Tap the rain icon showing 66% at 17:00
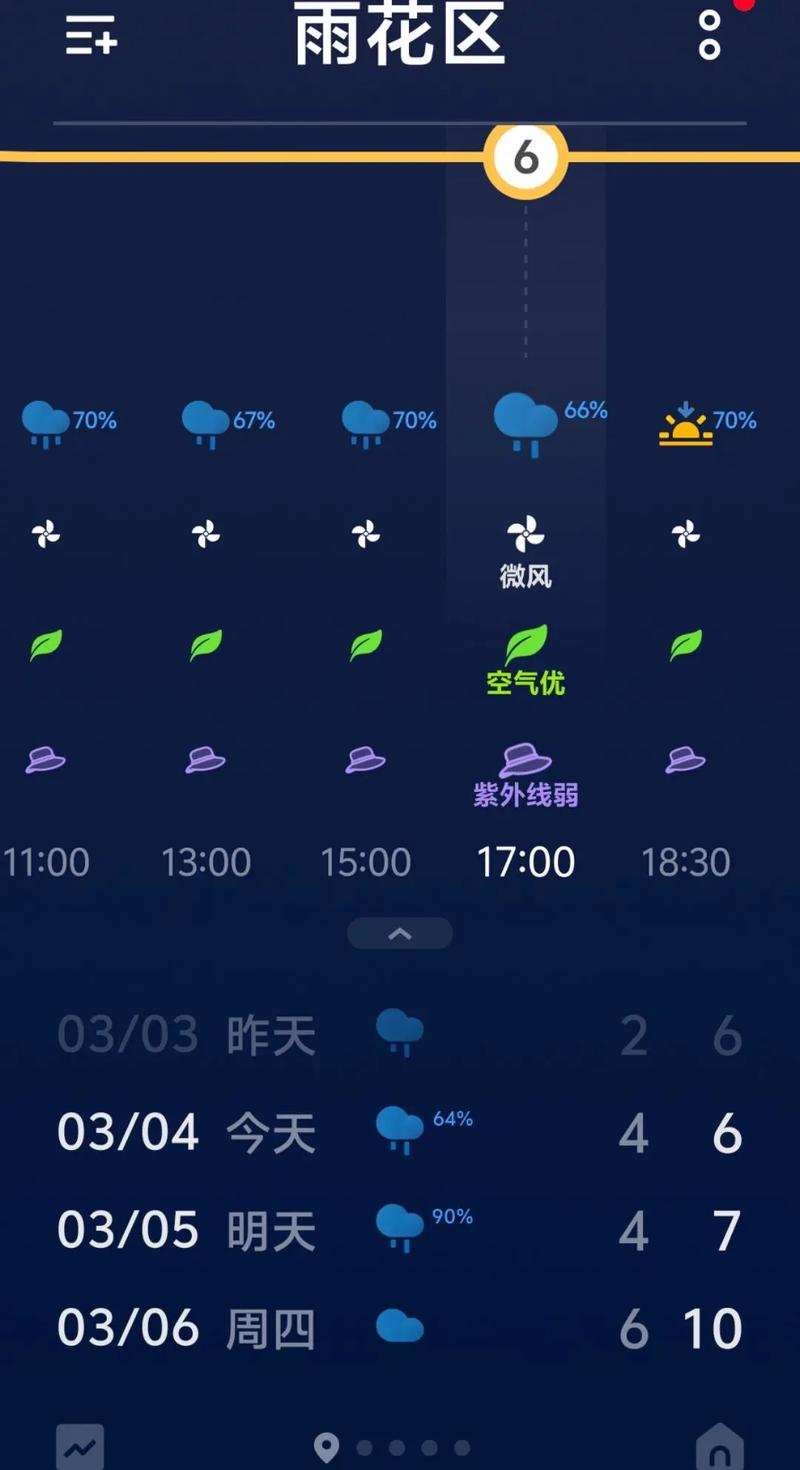Image resolution: width=800 pixels, height=1470 pixels. (525, 420)
